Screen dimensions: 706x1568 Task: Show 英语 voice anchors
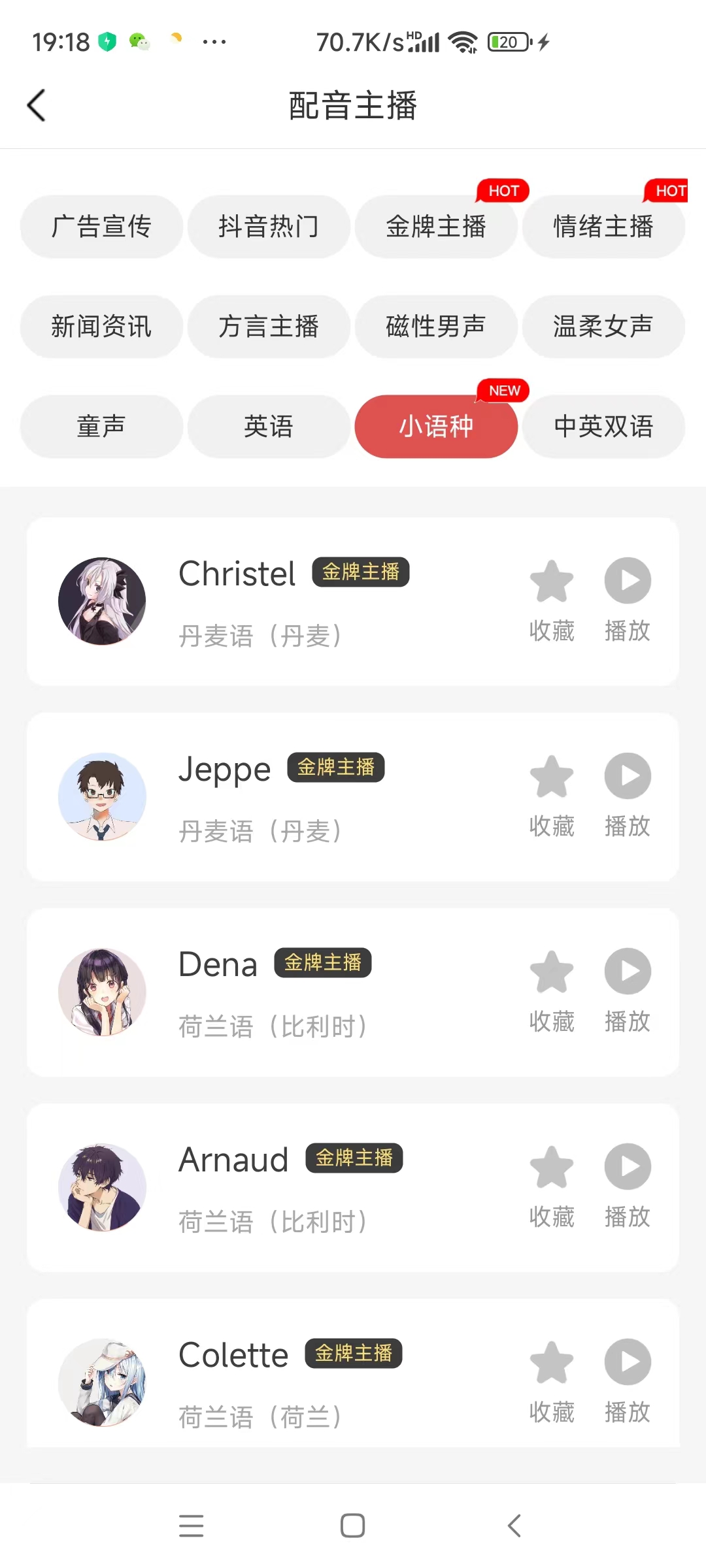point(269,427)
